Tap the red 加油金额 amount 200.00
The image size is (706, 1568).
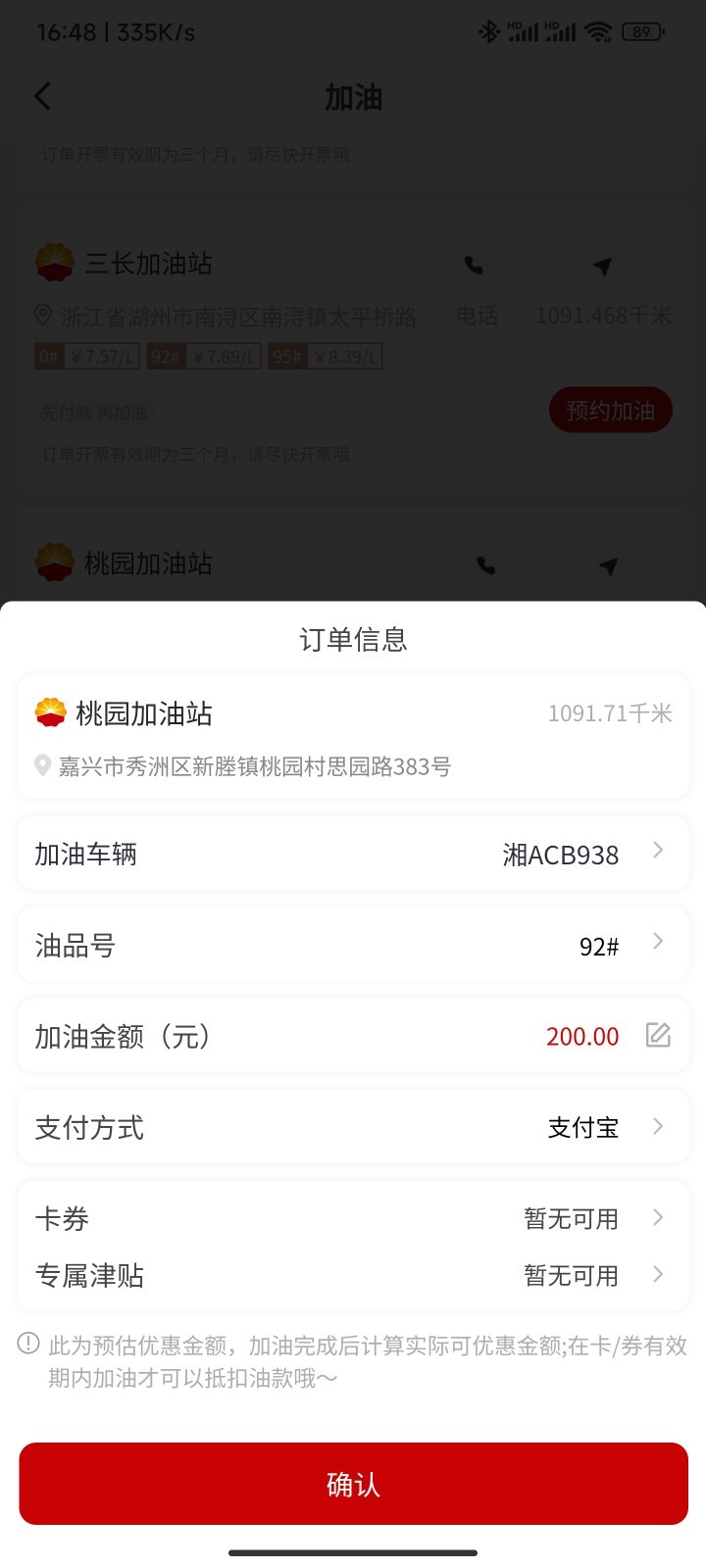tap(582, 1036)
